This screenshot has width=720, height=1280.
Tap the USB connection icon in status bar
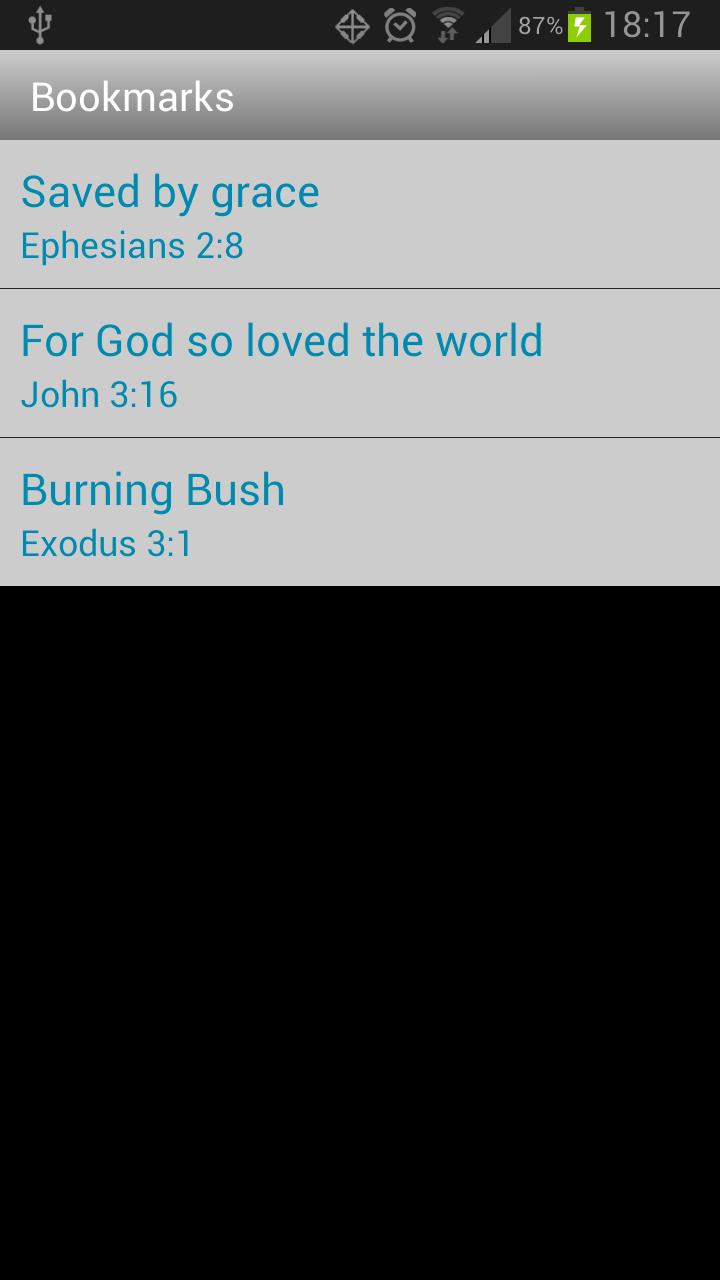[x=41, y=22]
